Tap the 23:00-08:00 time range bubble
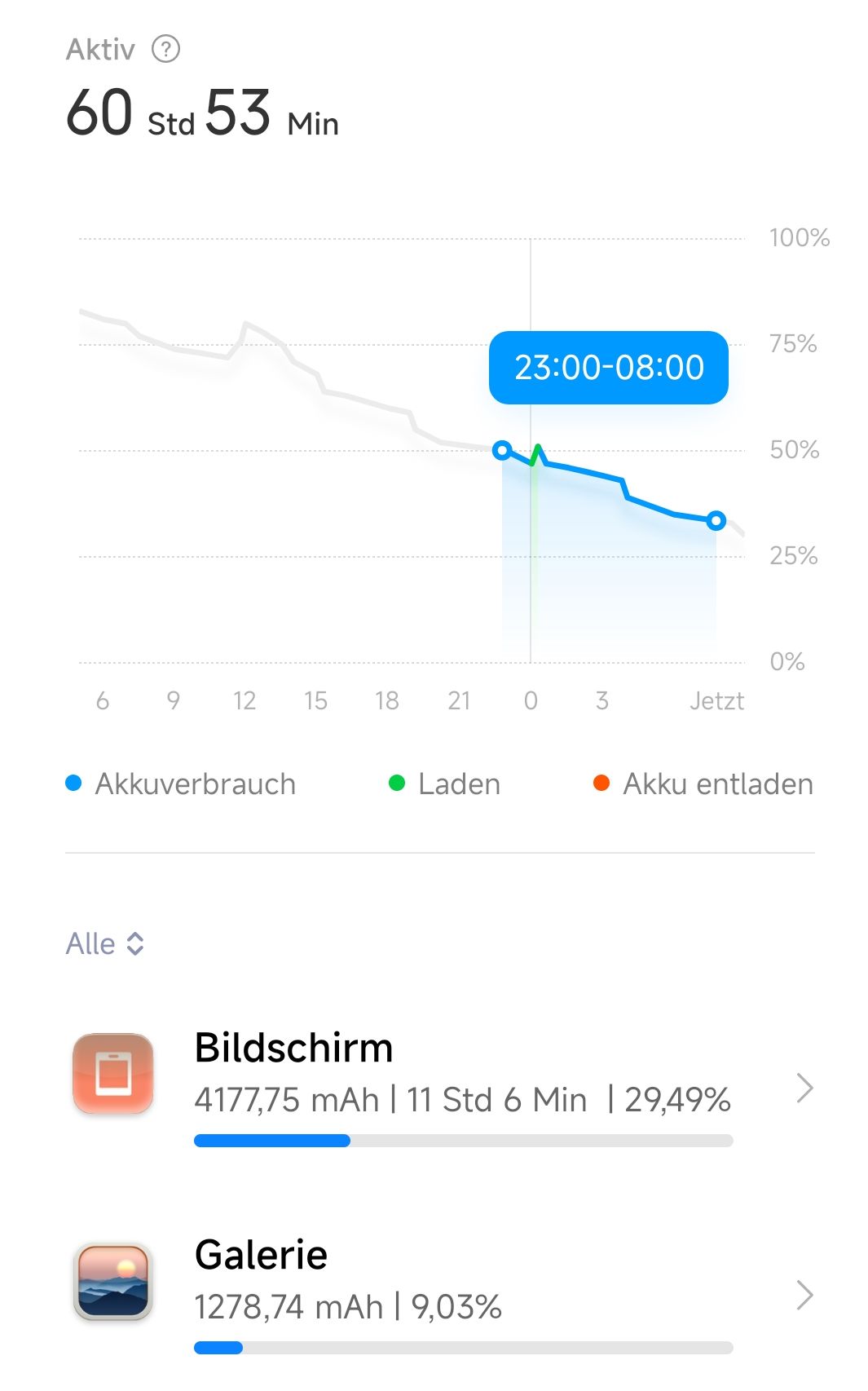 click(608, 368)
